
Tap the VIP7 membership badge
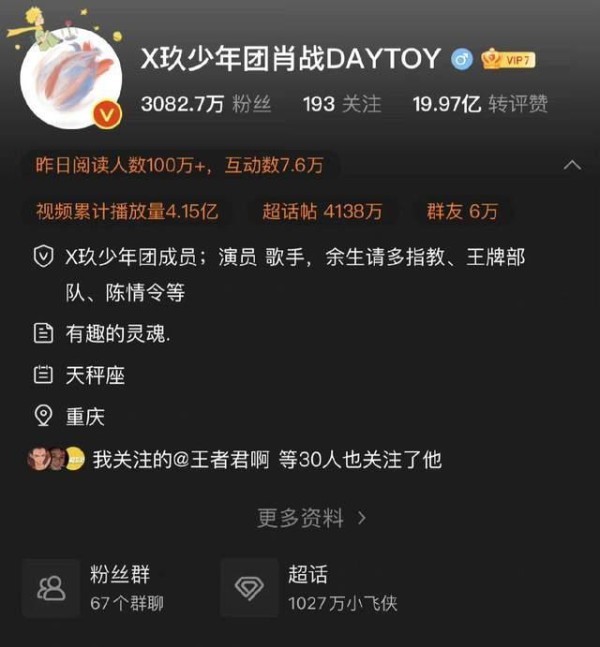(x=508, y=60)
